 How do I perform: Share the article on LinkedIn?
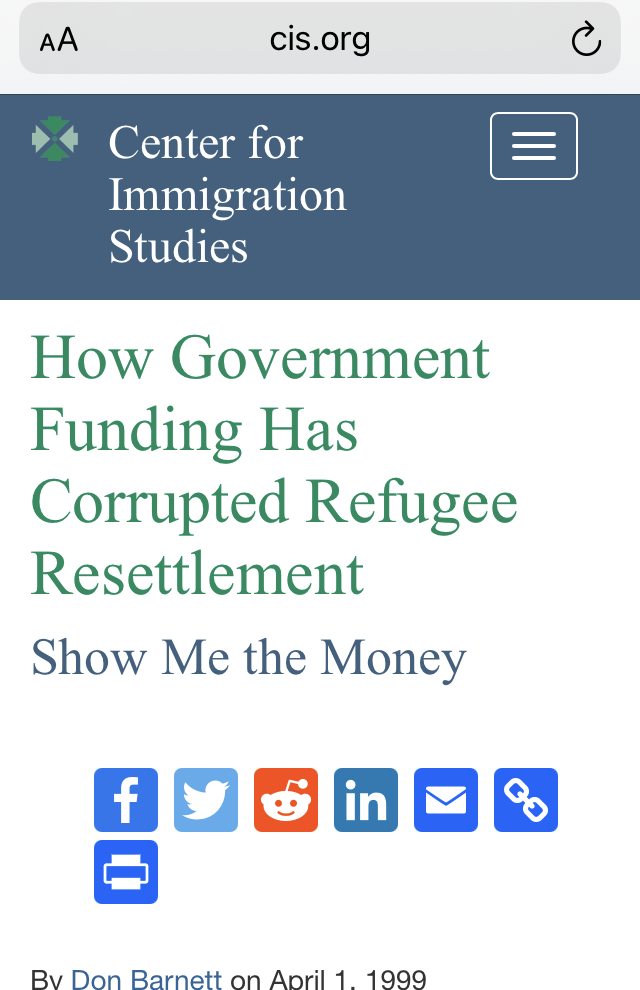click(366, 800)
